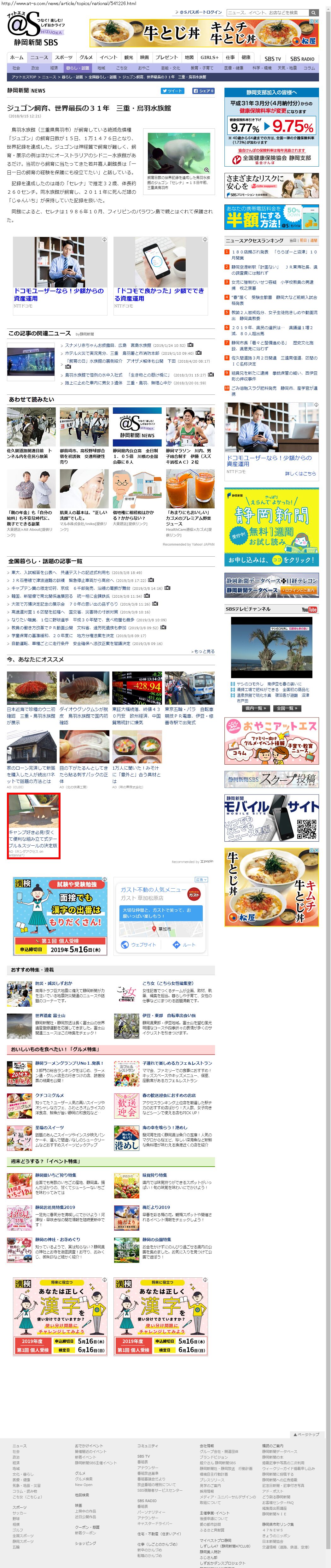Open the site search field
The height and width of the screenshot is (1568, 331).
[268, 12]
